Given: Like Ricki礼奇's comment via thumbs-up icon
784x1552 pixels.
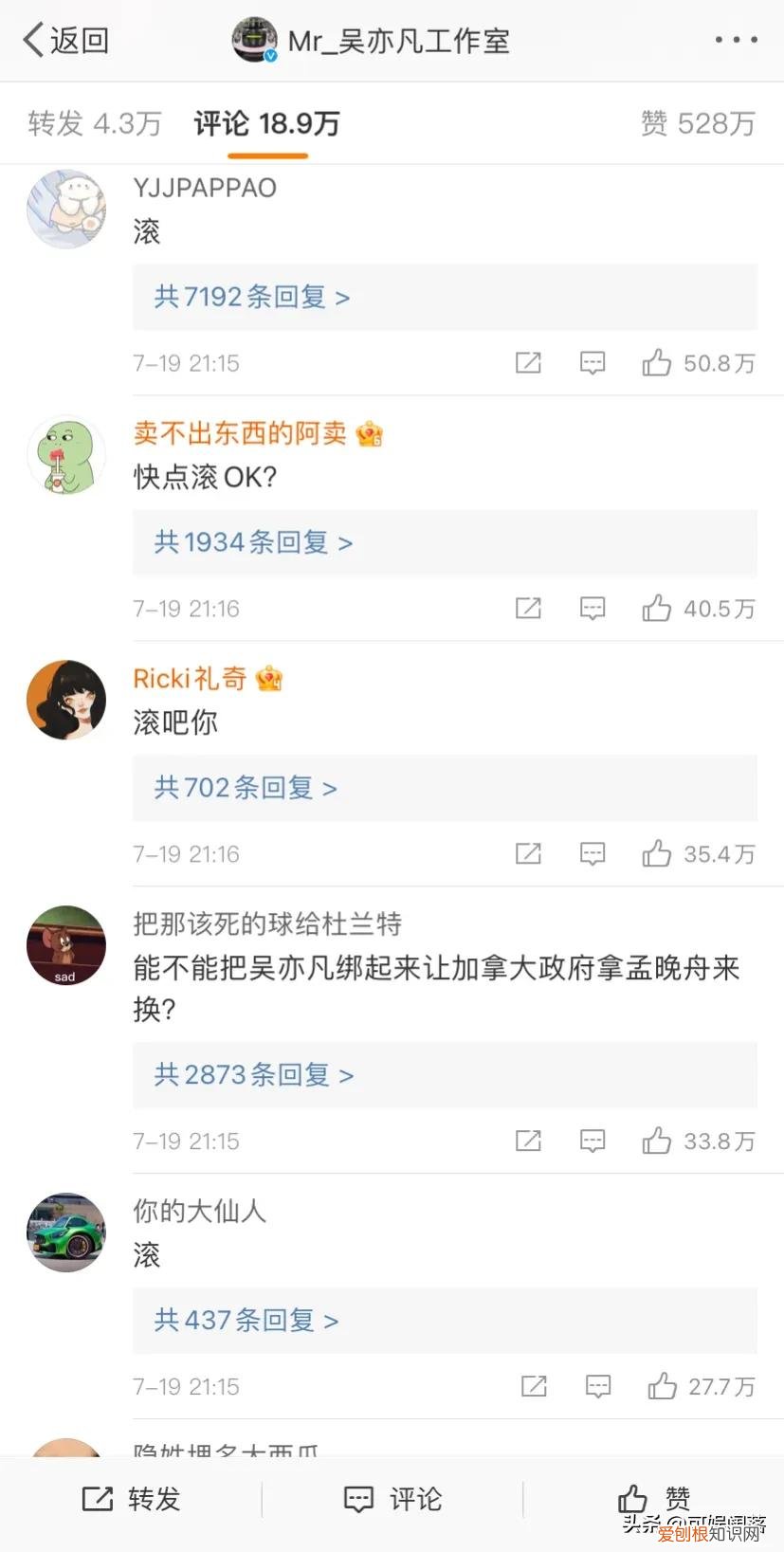Looking at the screenshot, I should 659,853.
